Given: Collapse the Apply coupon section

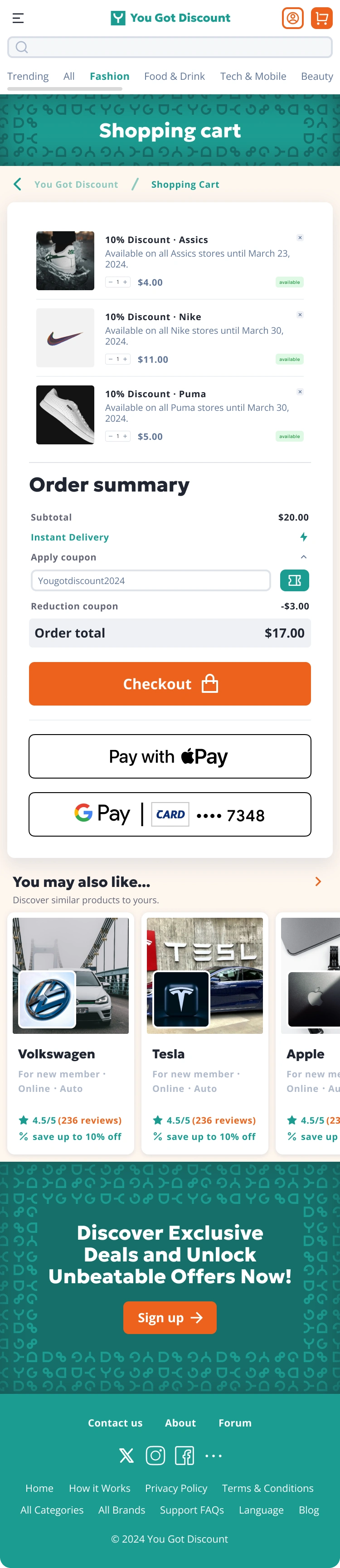Looking at the screenshot, I should [x=303, y=557].
